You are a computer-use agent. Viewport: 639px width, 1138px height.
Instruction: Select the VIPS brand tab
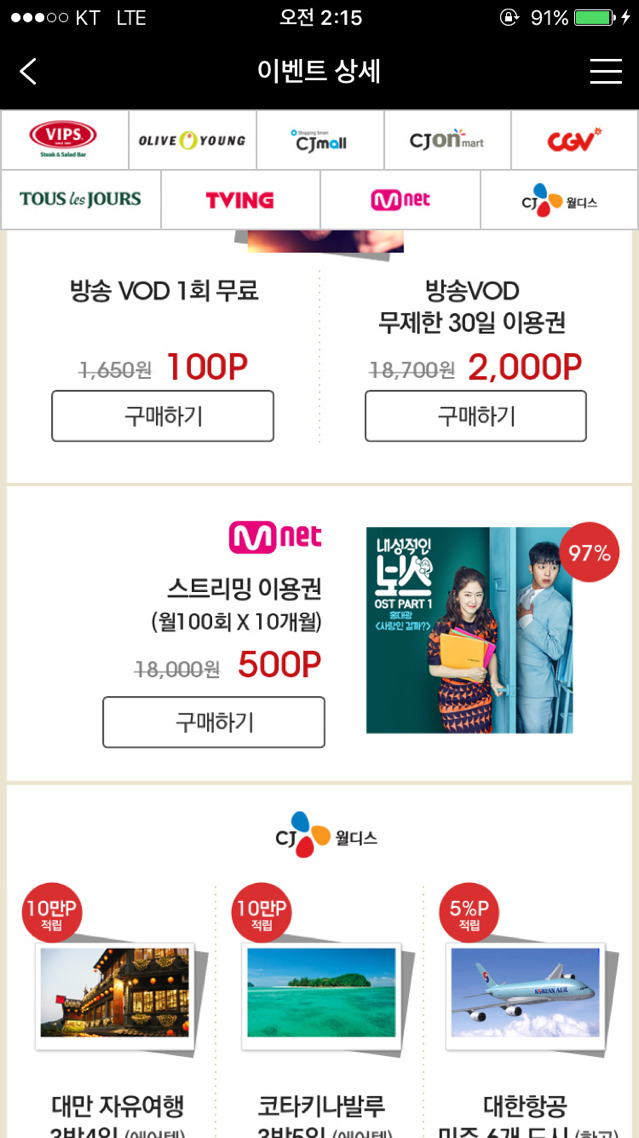tap(64, 140)
